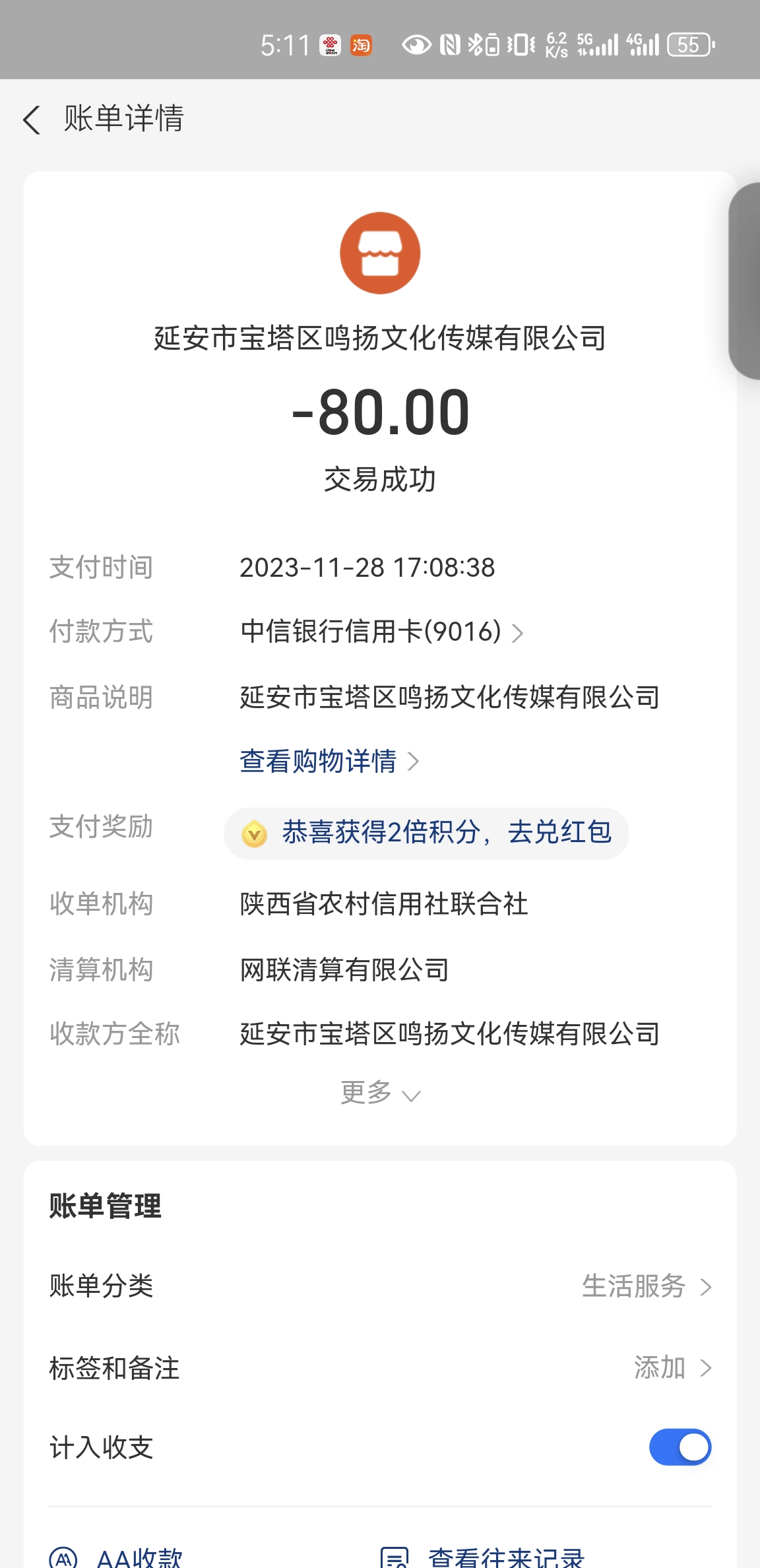Start an AA收款 split
The image size is (760, 1568).
point(117,1557)
